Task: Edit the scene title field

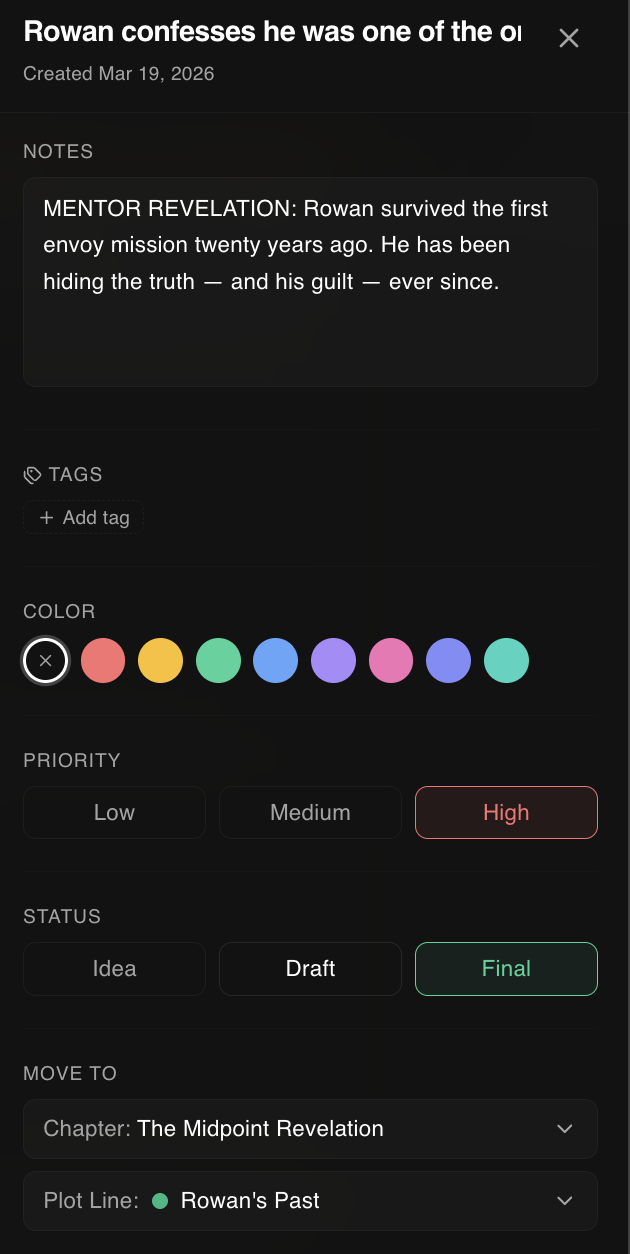Action: 272,32
